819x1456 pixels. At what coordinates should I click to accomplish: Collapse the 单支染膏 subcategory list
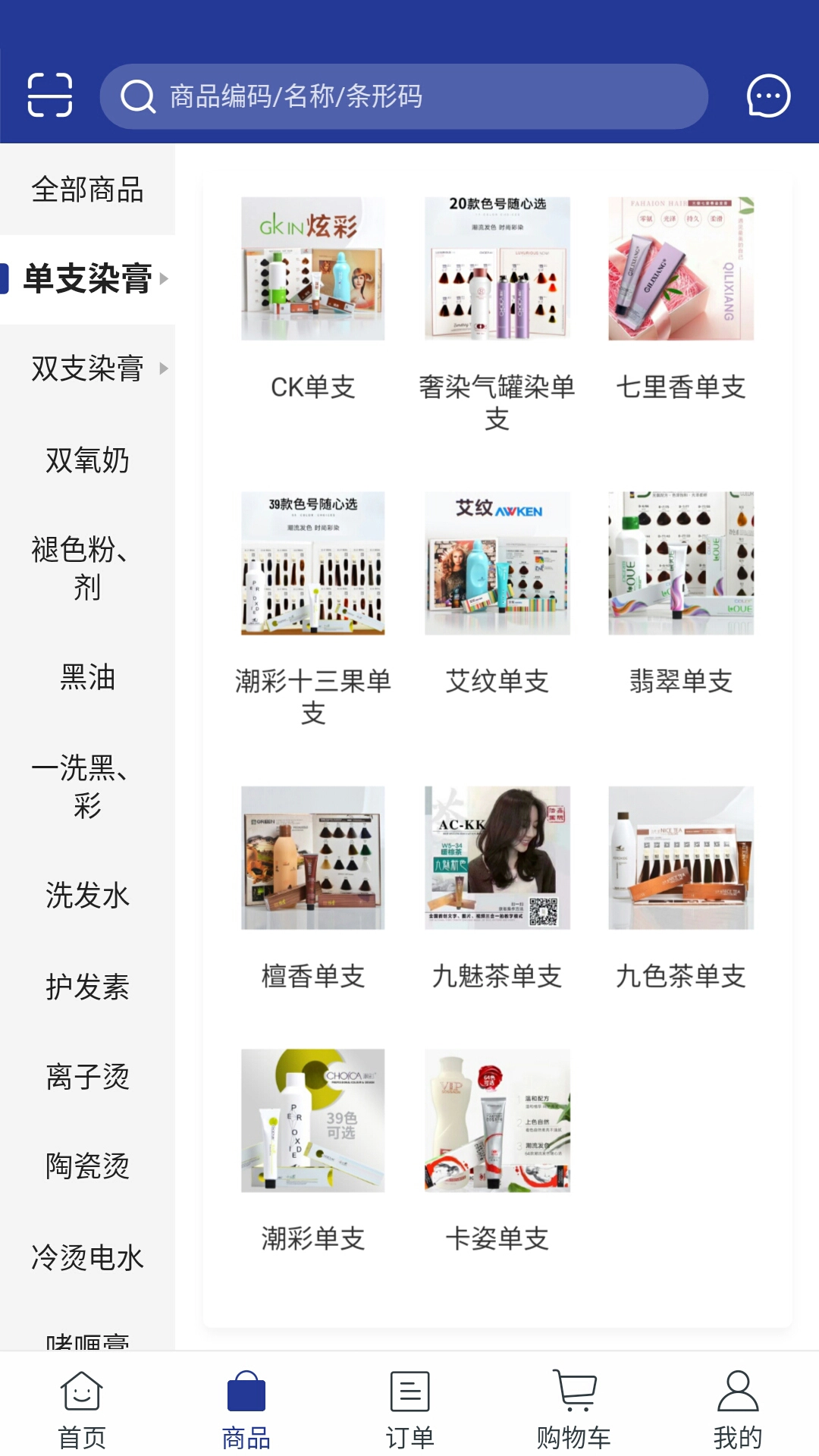(166, 280)
